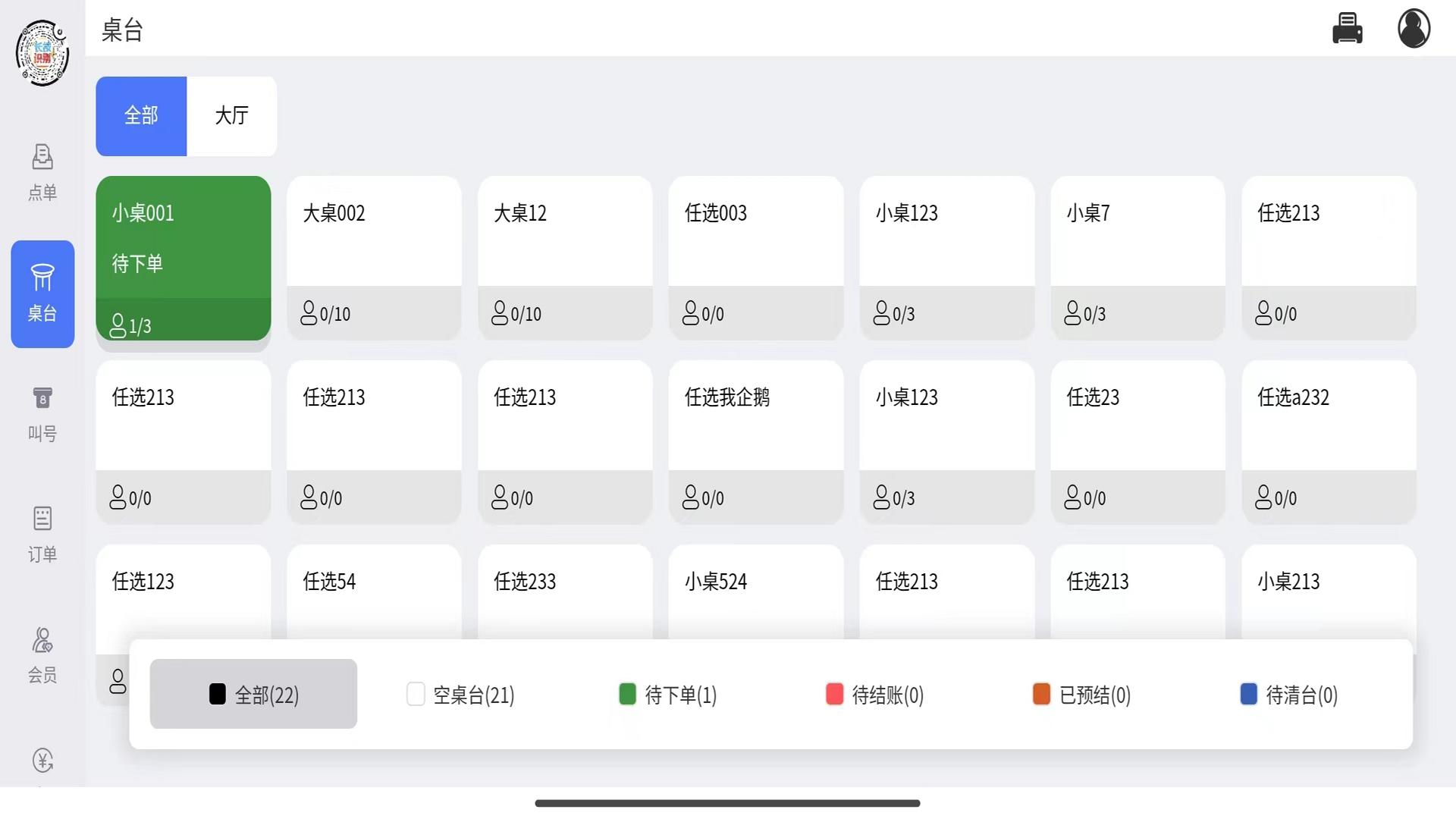Show 待结账(0) tables

pyautogui.click(x=875, y=695)
